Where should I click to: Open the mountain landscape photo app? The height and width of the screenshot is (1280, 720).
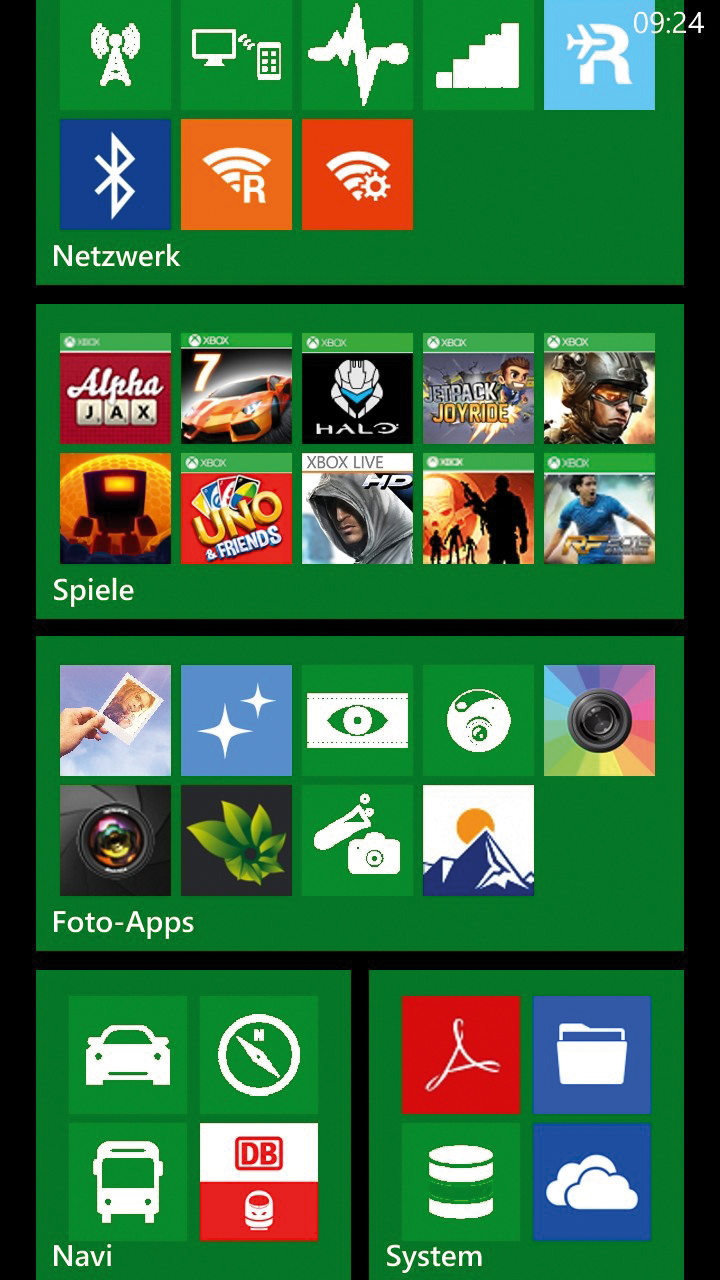tap(478, 840)
